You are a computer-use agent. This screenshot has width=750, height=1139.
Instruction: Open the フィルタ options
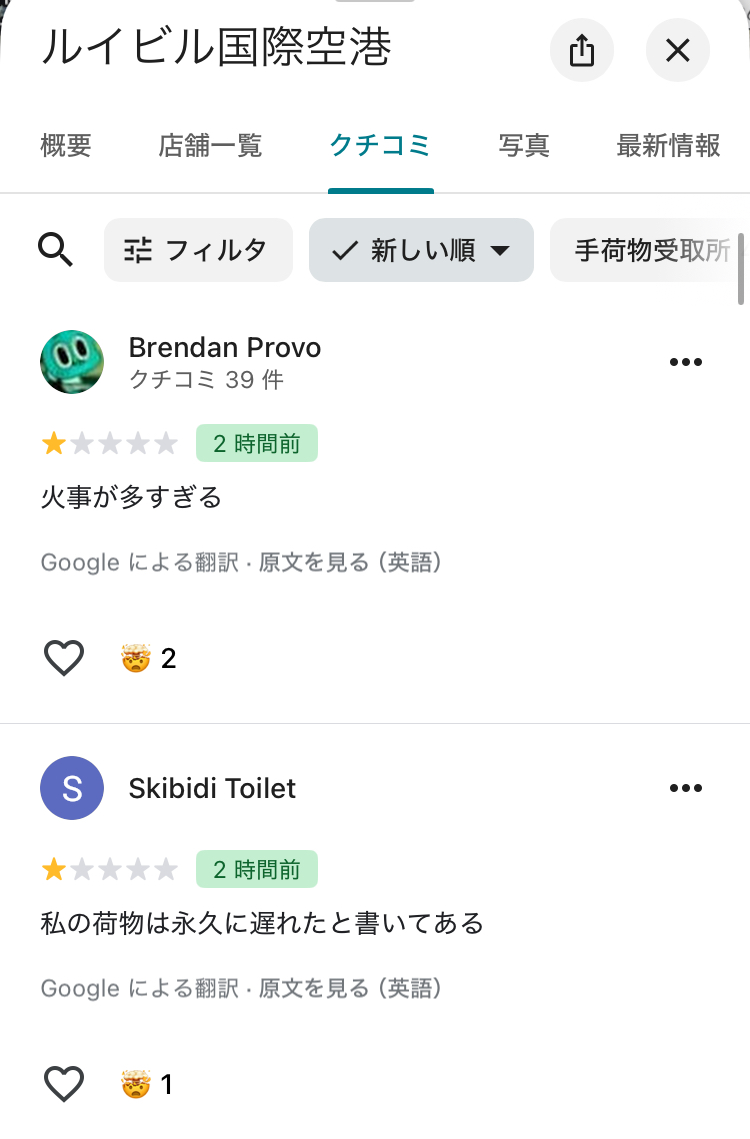coord(198,250)
